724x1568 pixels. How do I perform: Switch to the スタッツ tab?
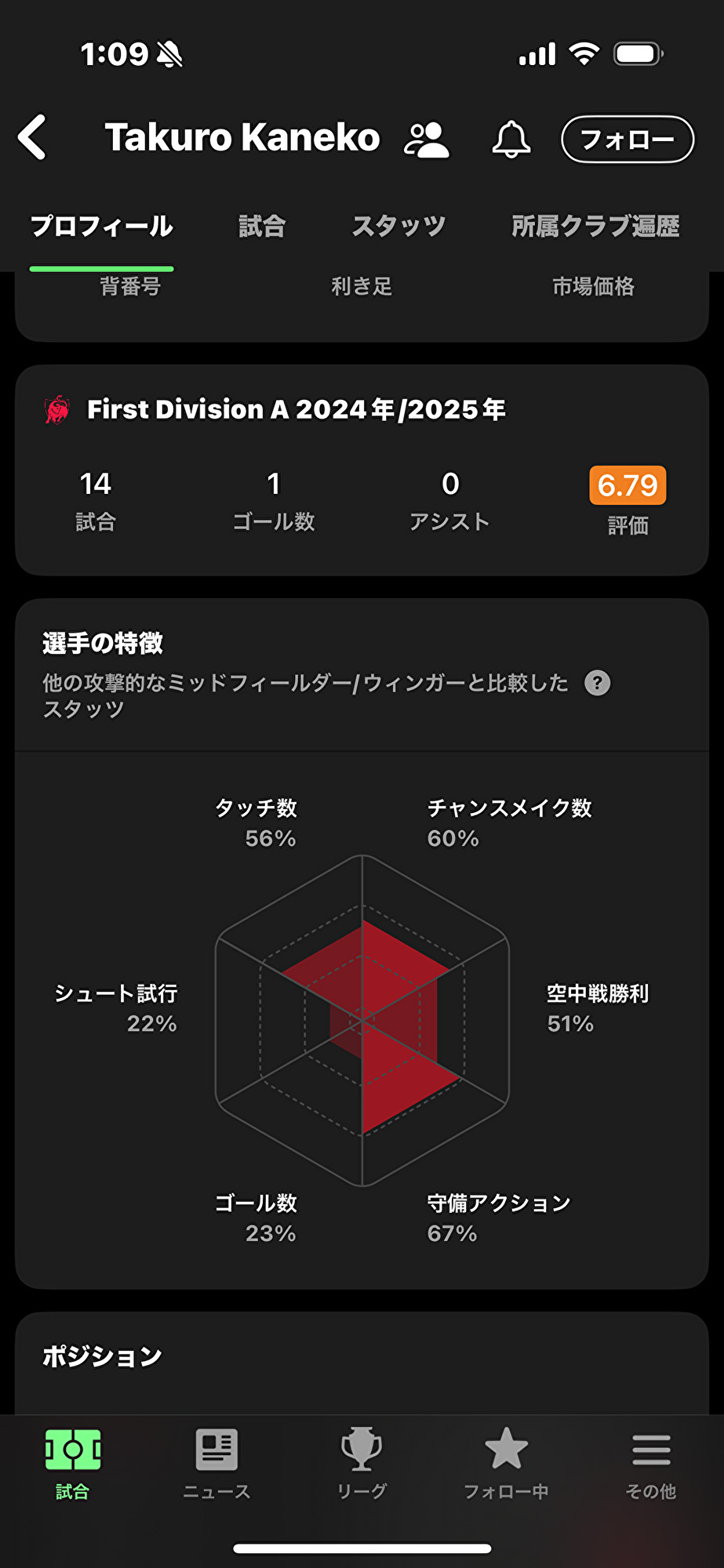pos(398,227)
